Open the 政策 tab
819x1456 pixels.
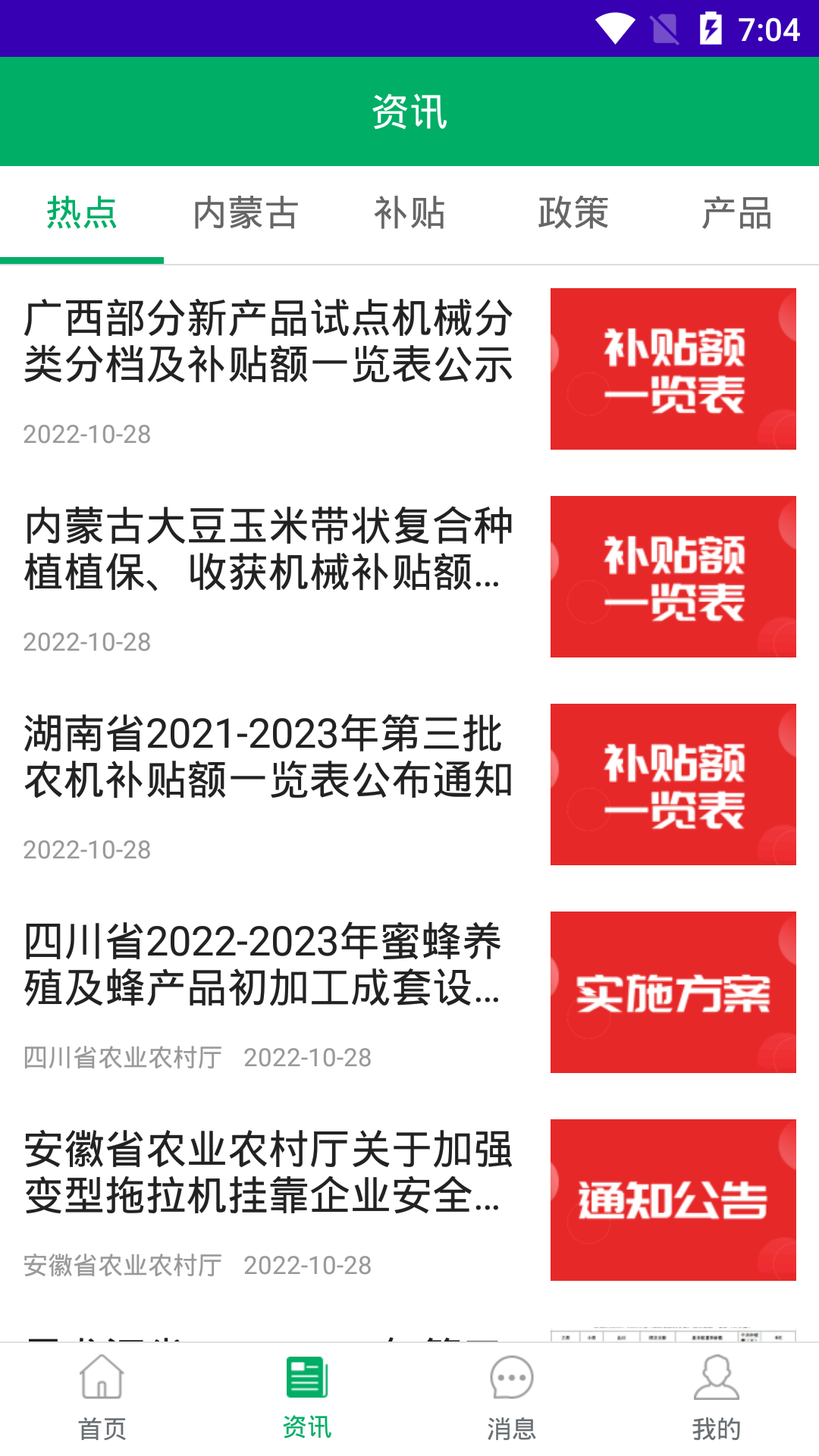(573, 215)
